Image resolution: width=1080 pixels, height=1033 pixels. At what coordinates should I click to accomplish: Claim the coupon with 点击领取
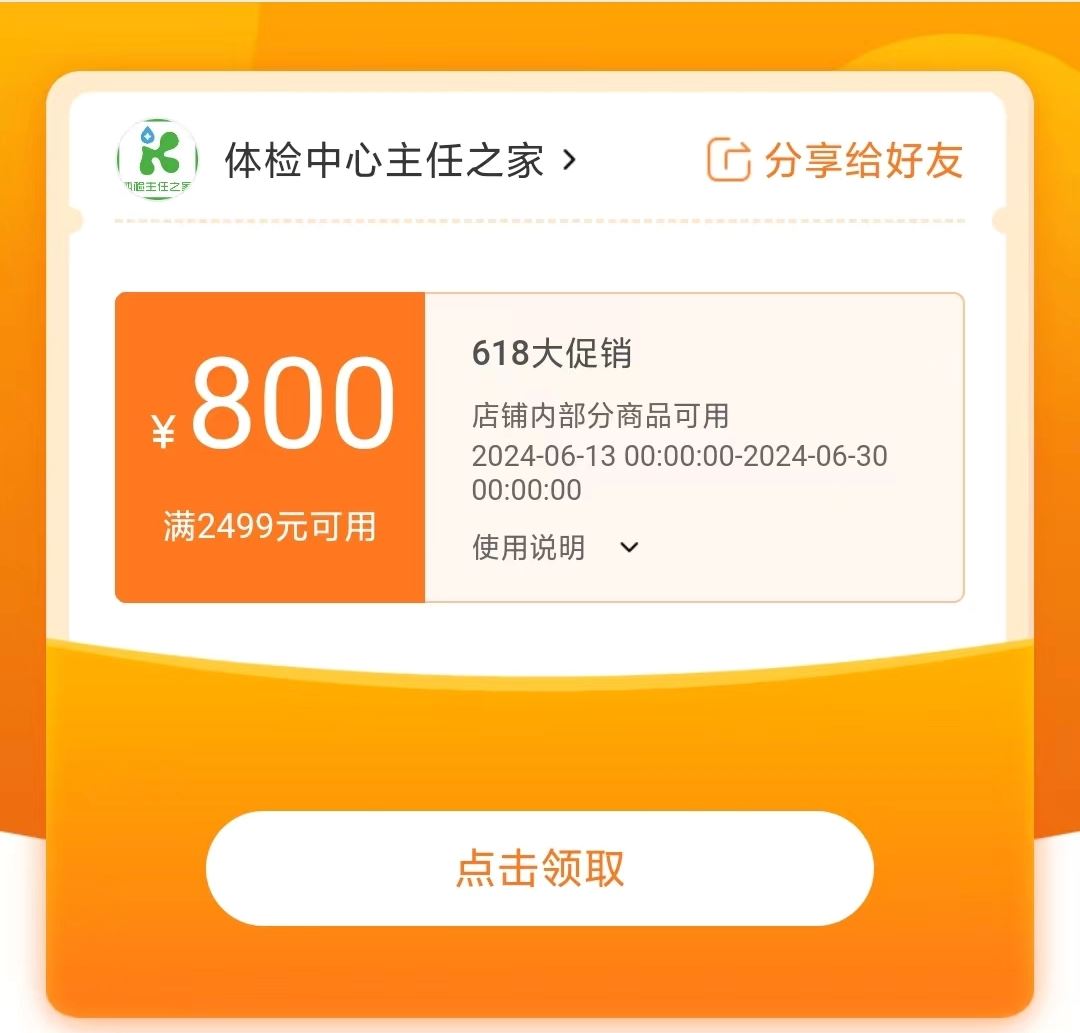540,868
